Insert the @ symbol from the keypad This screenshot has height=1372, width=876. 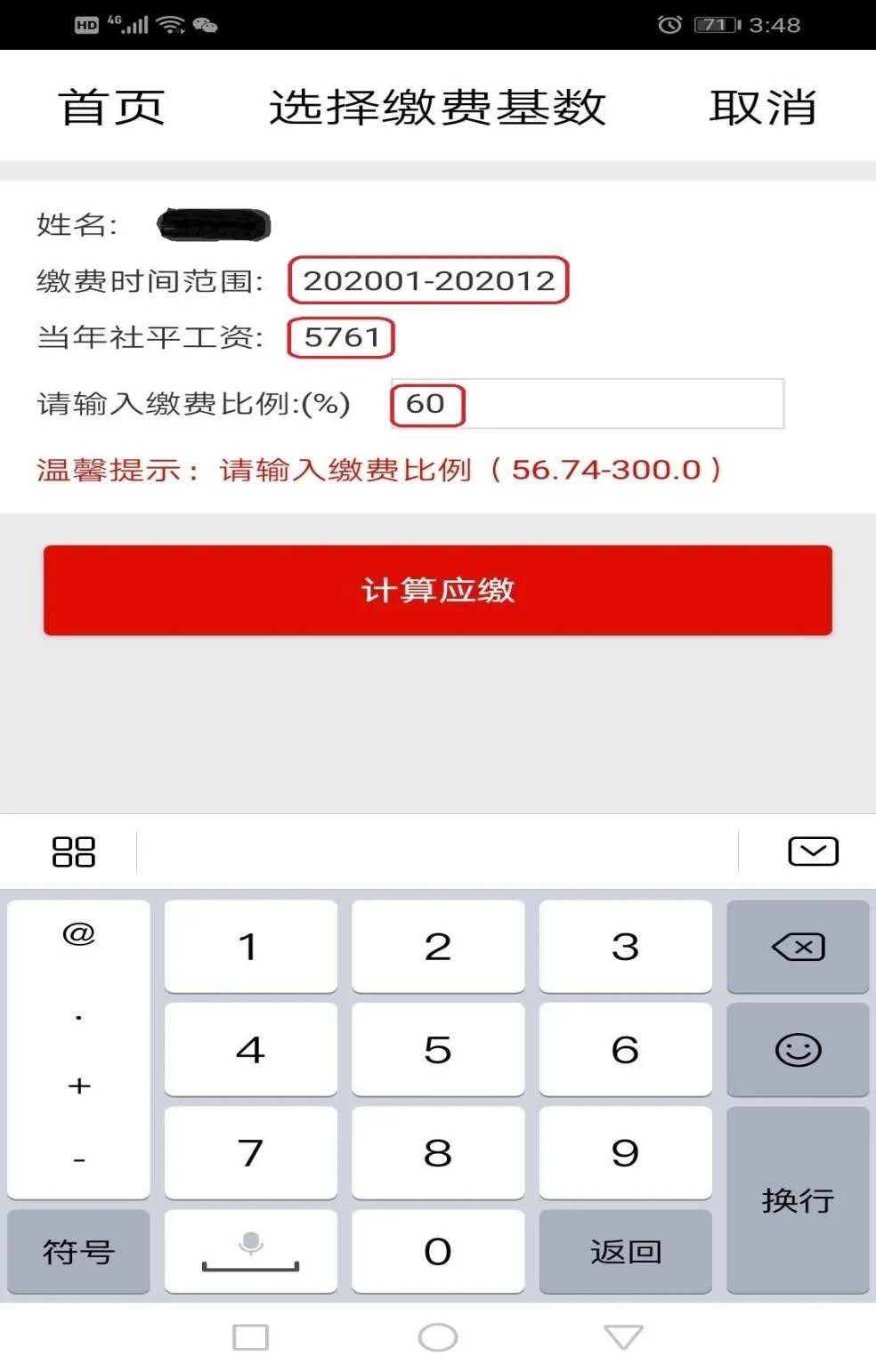78,934
